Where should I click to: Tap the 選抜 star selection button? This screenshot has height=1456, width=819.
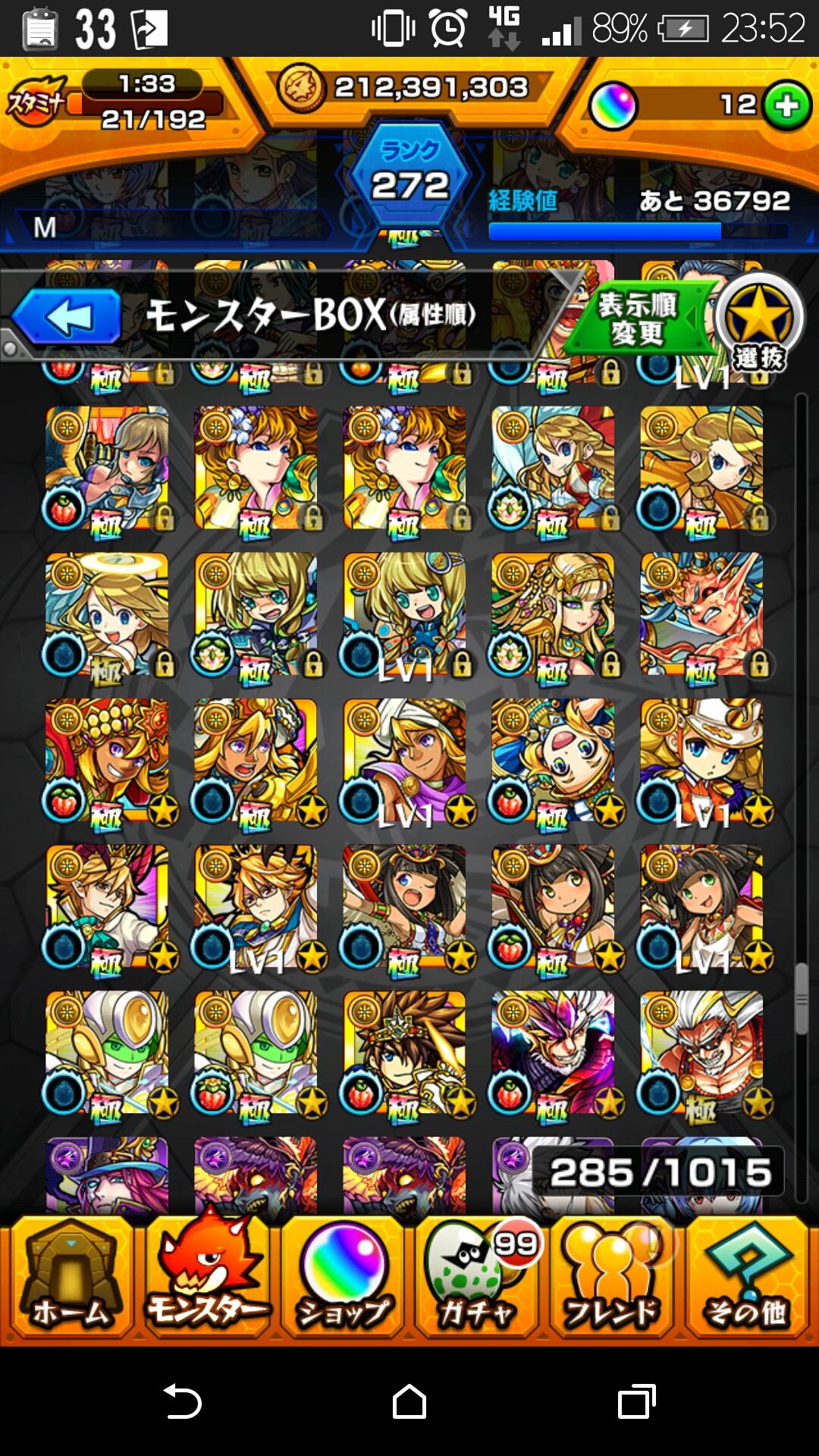758,322
